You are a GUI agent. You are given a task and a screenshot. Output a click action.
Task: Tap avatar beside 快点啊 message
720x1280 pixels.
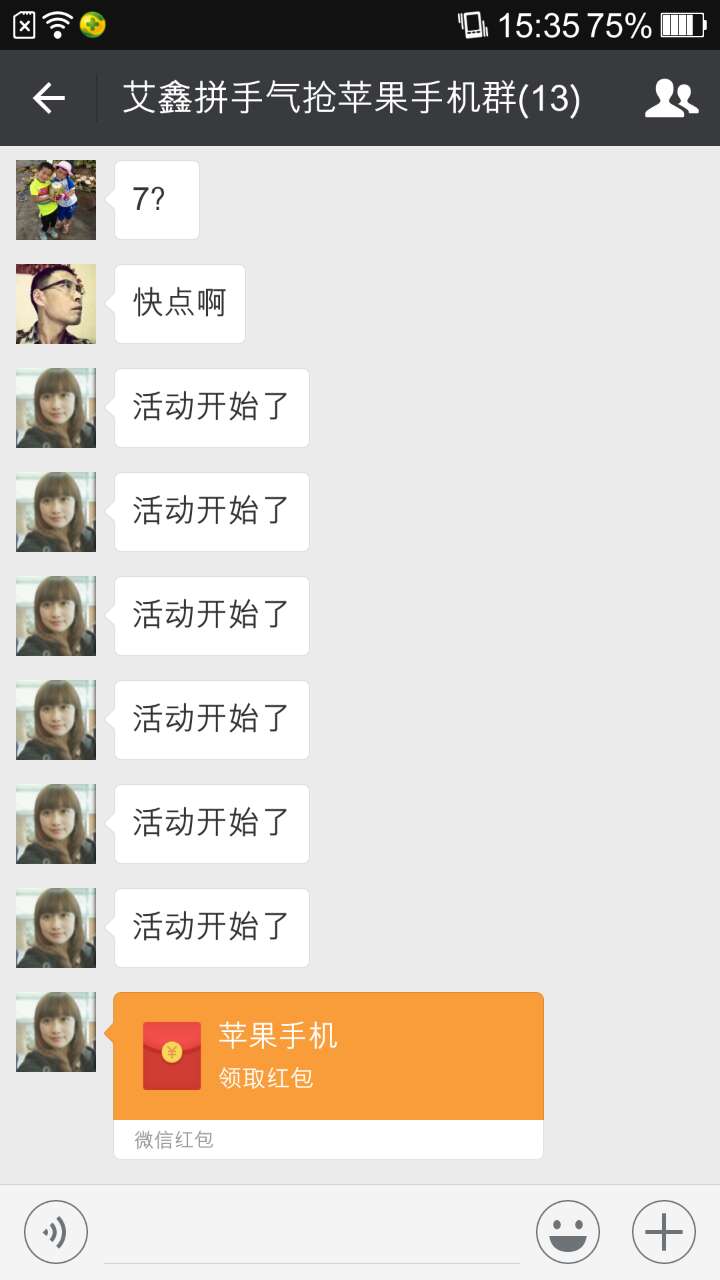56,304
